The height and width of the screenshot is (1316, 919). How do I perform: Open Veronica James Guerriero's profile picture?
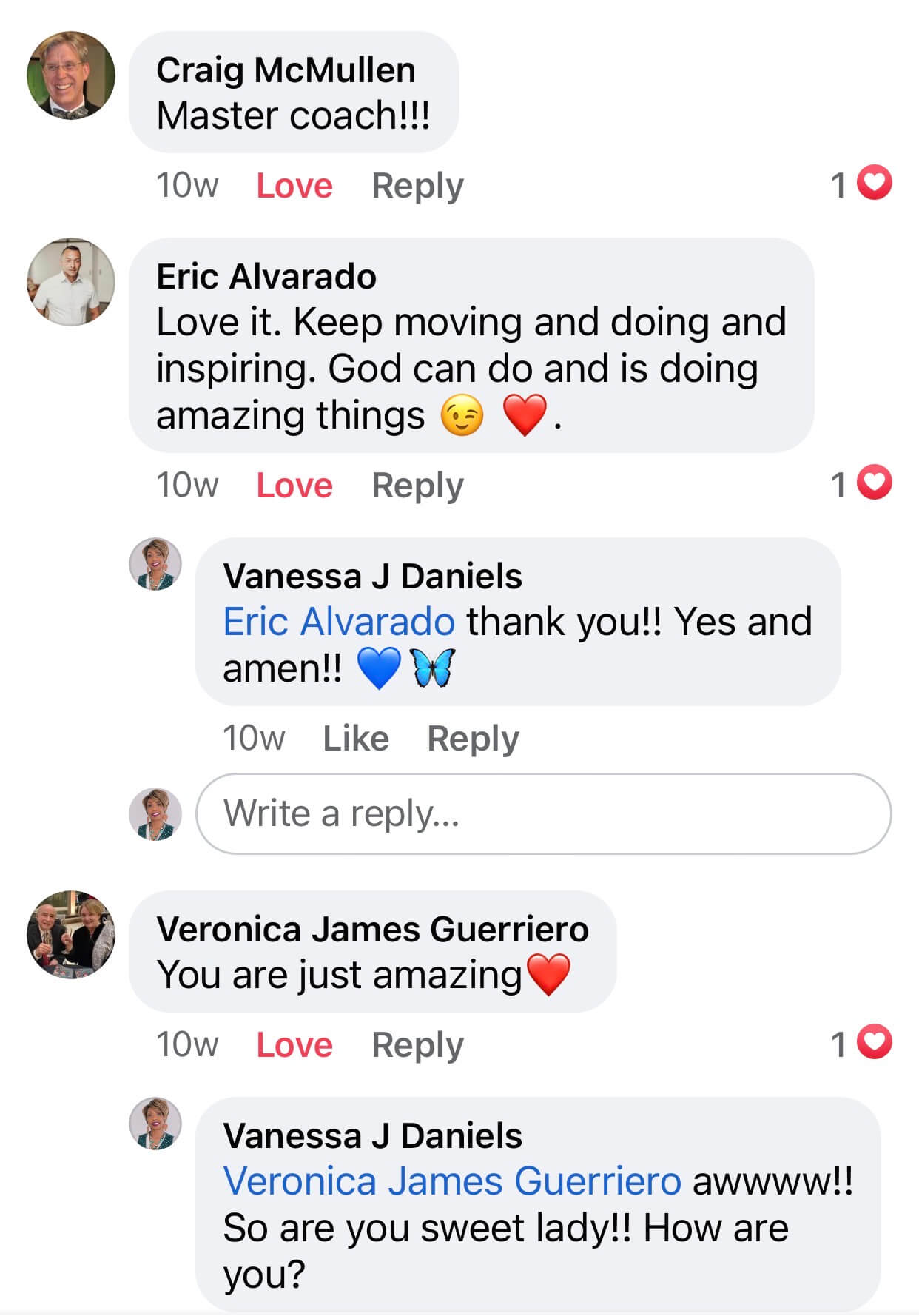click(71, 934)
